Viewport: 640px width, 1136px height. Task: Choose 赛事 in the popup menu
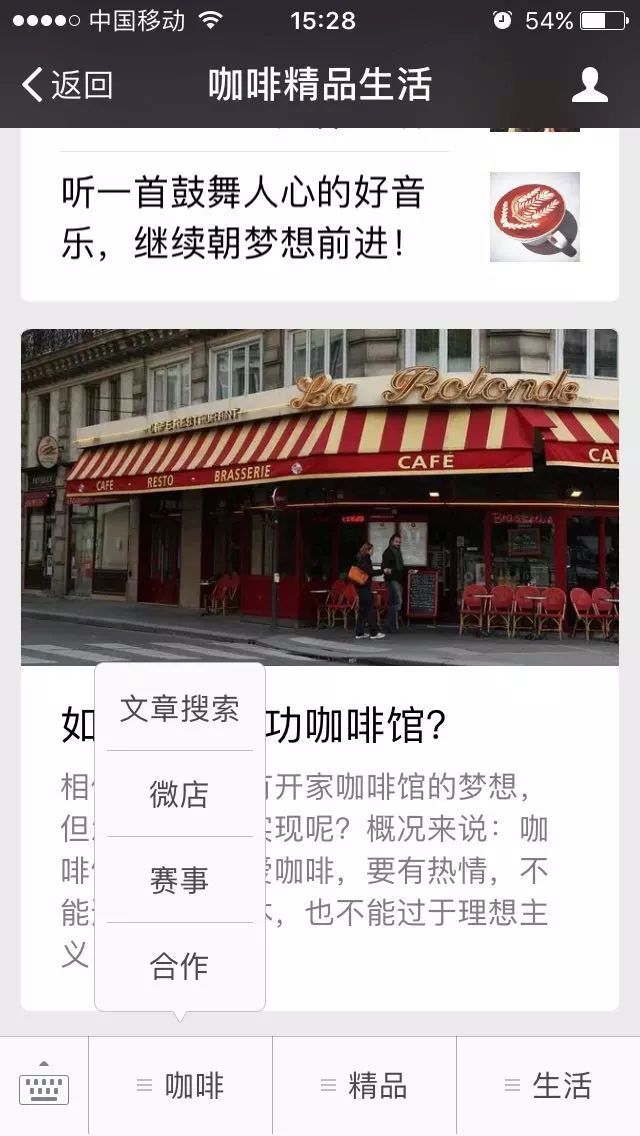coord(180,880)
